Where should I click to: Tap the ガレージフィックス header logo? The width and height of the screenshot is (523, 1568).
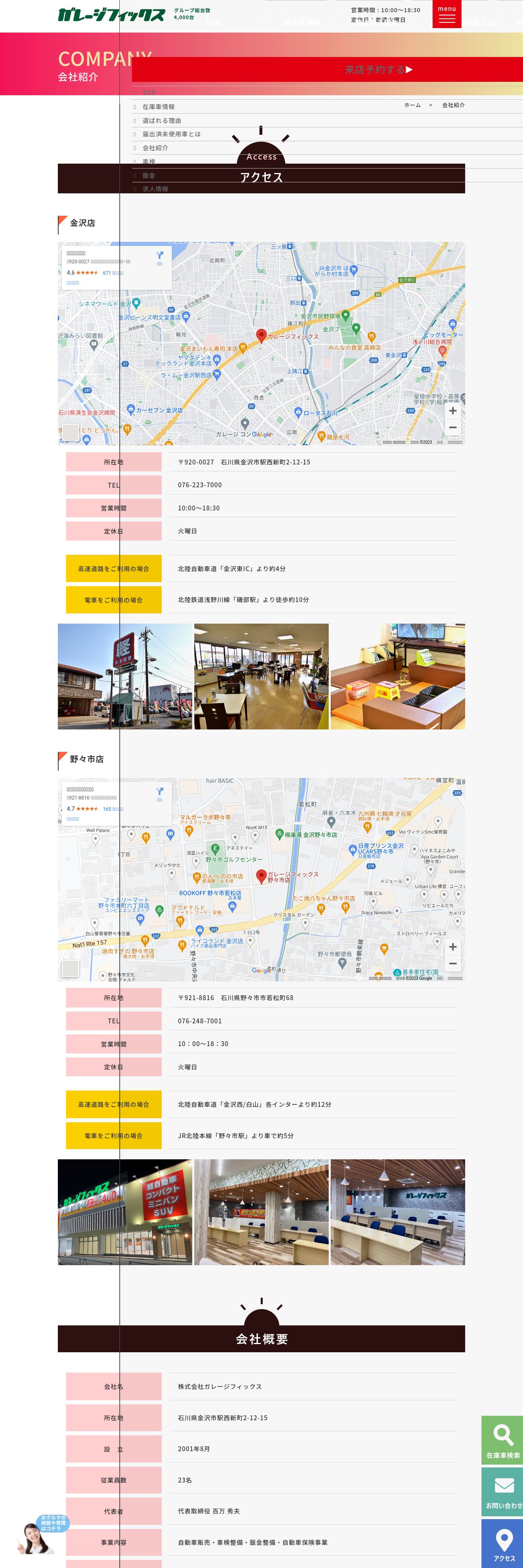[112, 15]
